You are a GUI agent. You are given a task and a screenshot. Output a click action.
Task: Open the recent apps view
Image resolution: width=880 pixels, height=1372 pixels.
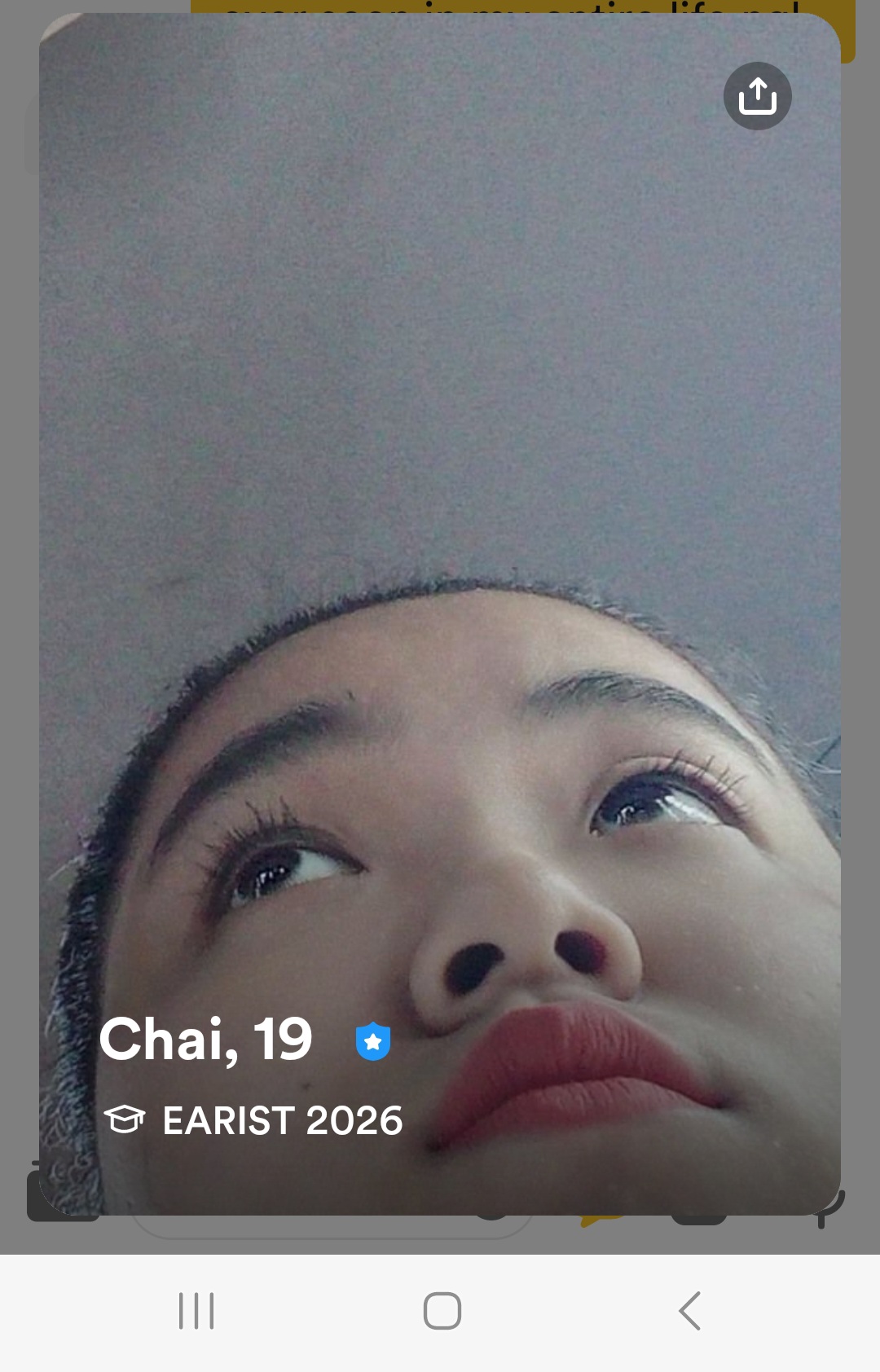click(196, 1311)
